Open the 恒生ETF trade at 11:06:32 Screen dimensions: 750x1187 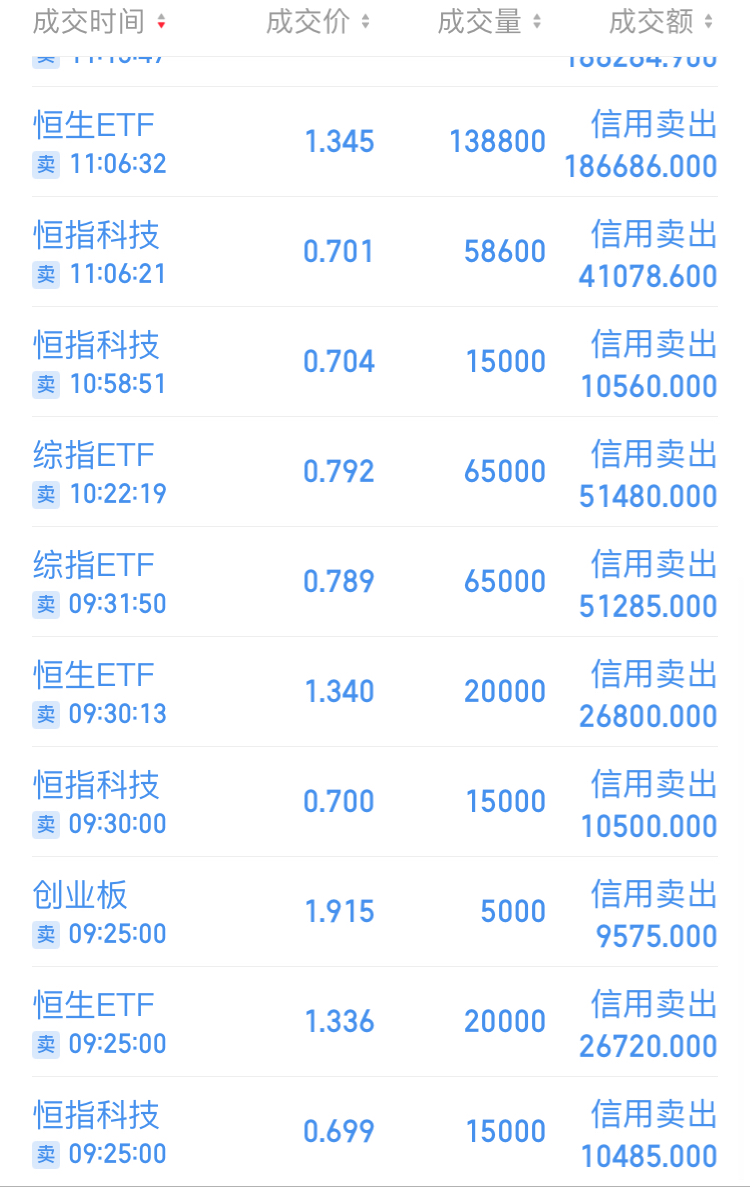pyautogui.click(x=374, y=142)
